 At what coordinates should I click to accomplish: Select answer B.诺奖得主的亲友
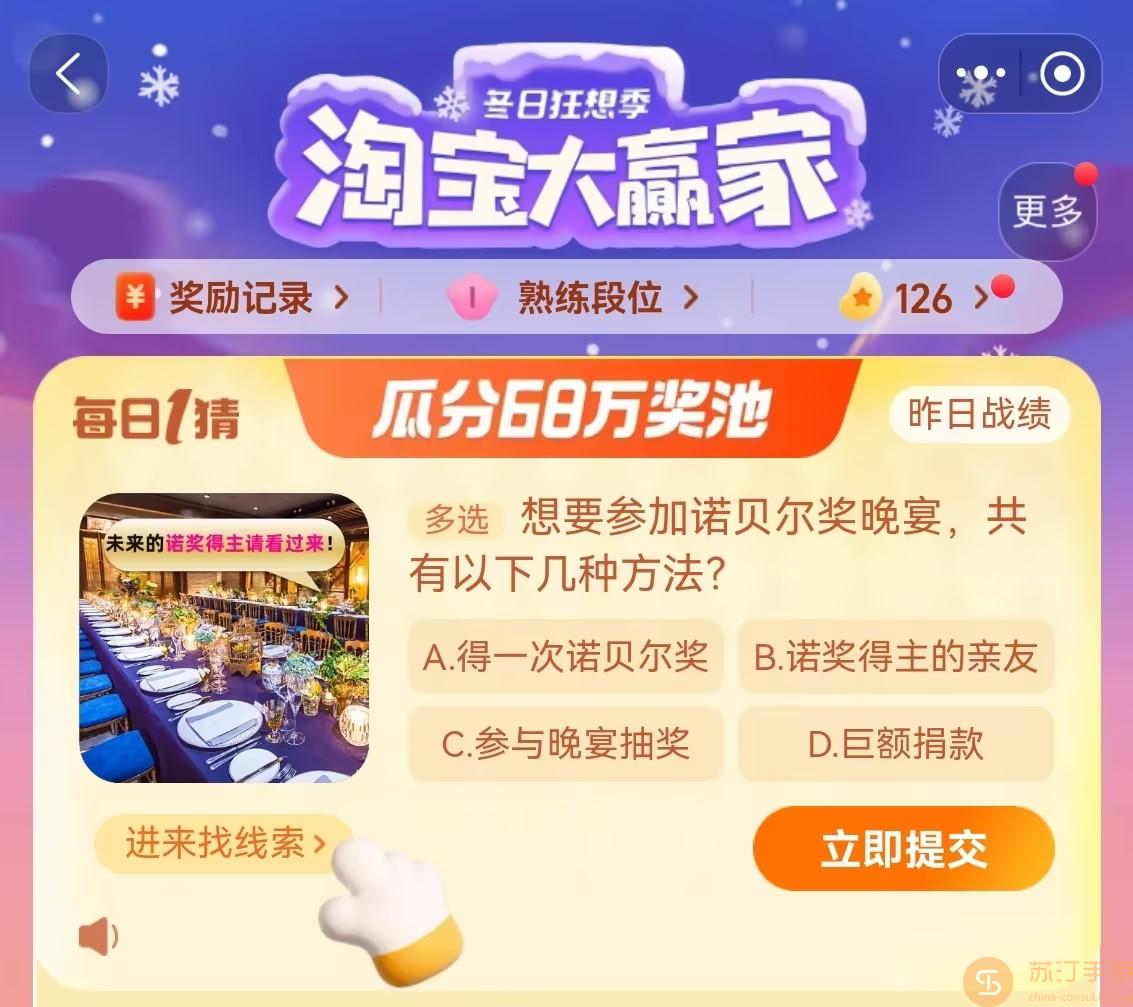tap(895, 657)
